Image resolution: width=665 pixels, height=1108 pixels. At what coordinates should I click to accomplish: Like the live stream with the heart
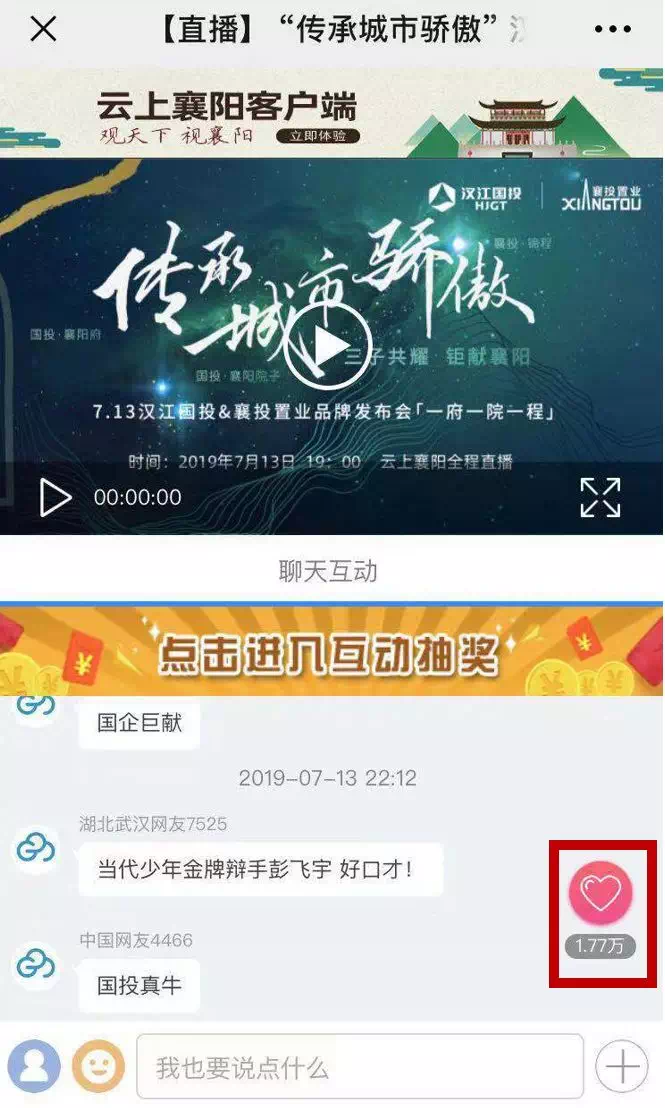click(601, 893)
